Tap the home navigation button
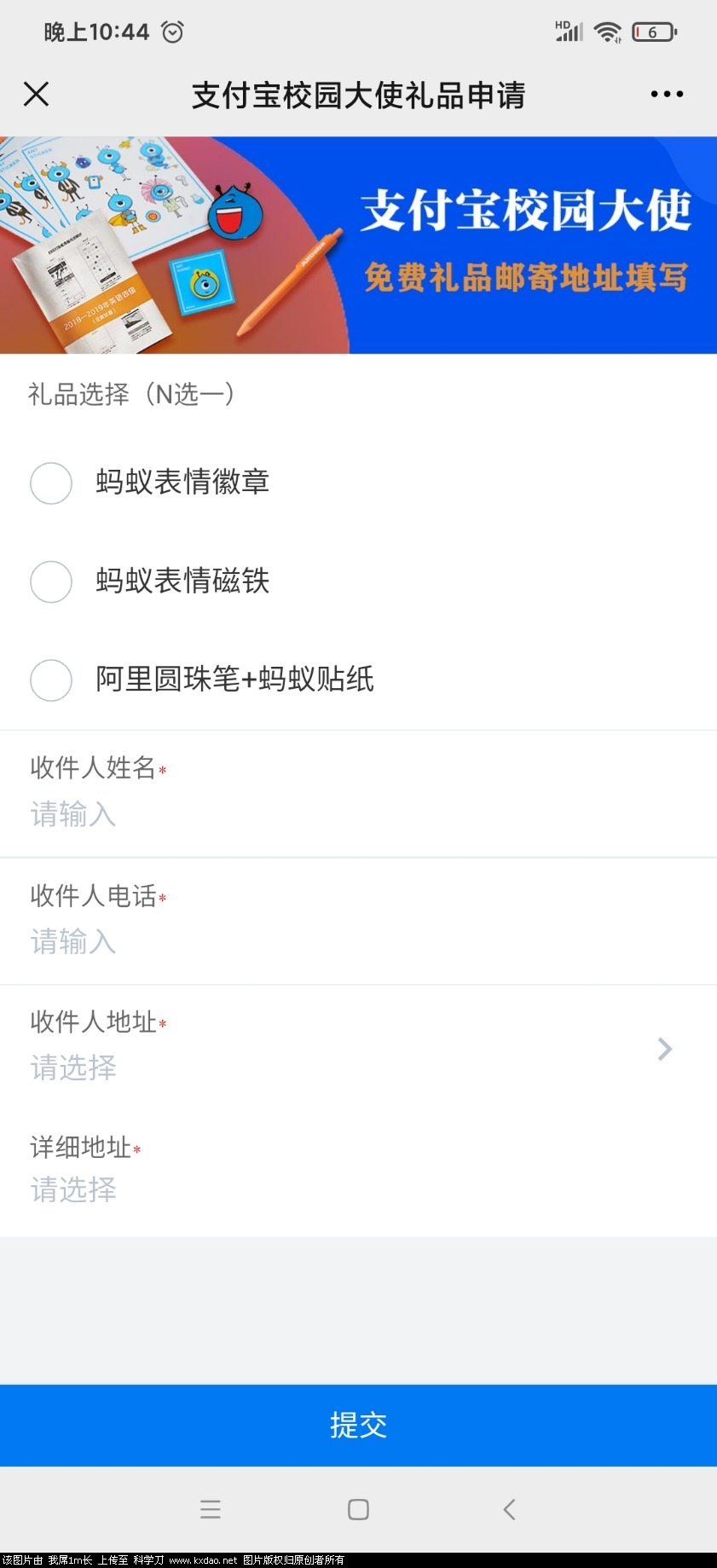The image size is (717, 1568). (x=356, y=1509)
